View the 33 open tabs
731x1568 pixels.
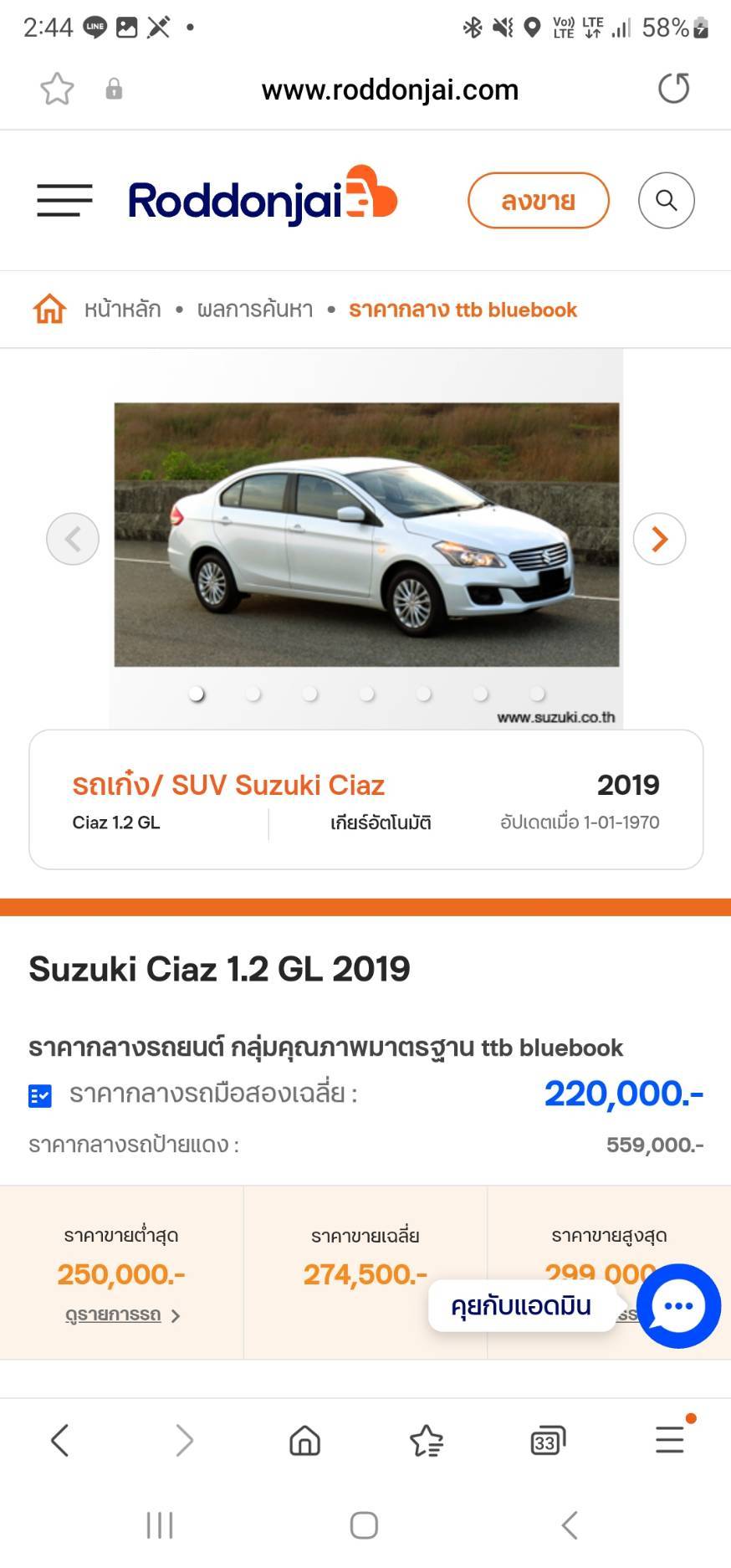coord(548,1441)
